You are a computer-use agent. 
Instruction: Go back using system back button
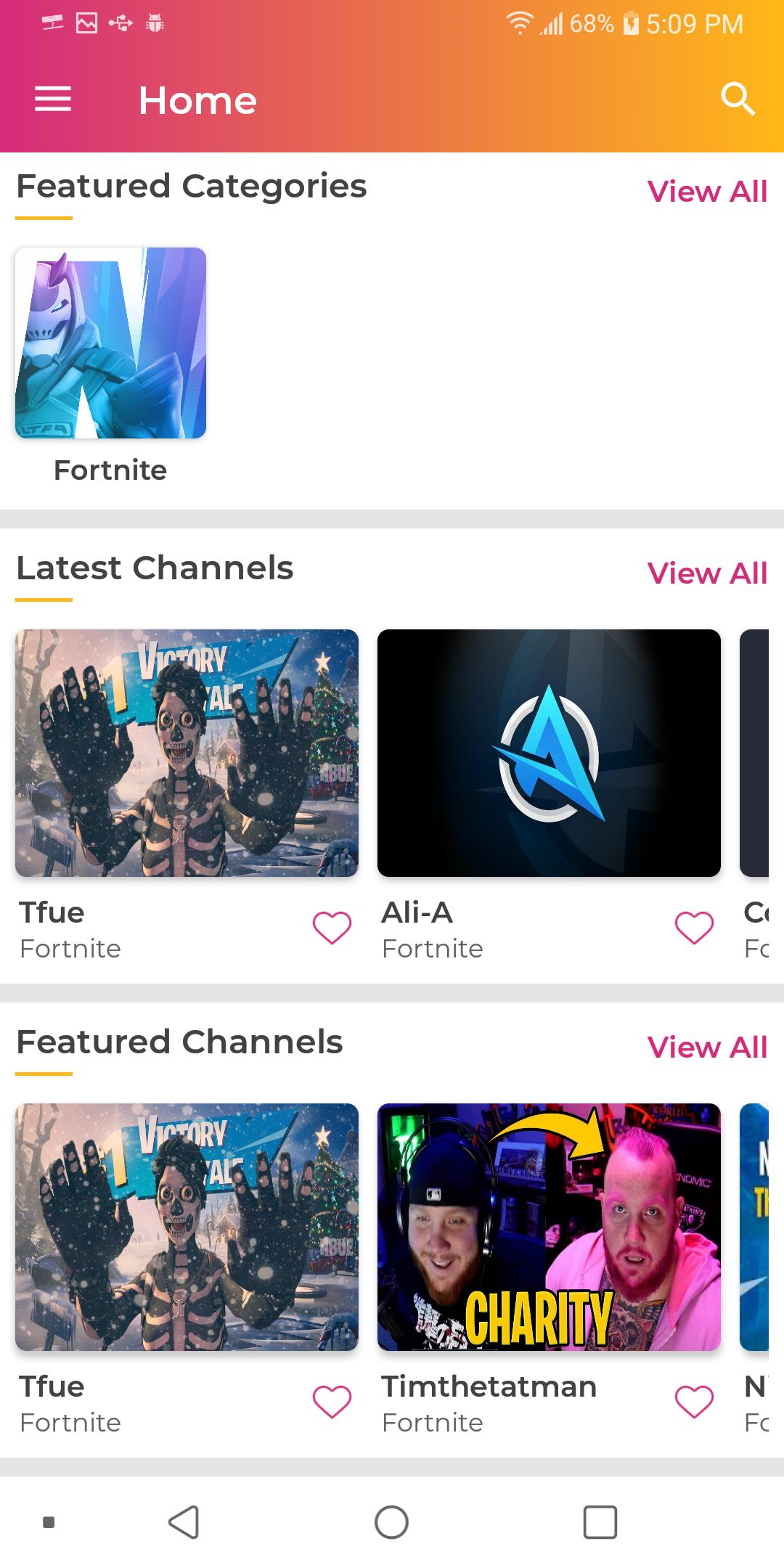tap(184, 1522)
